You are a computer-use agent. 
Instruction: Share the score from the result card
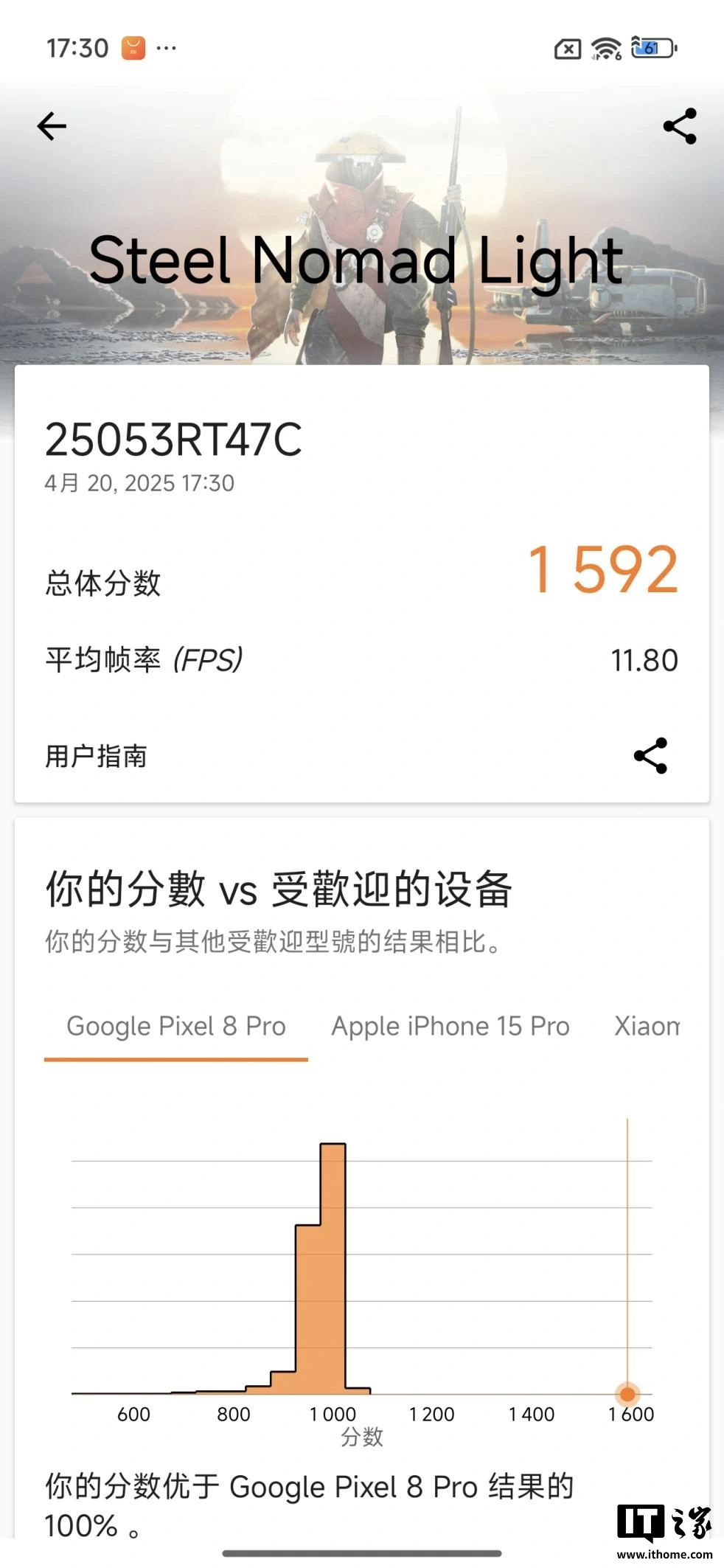coord(650,755)
